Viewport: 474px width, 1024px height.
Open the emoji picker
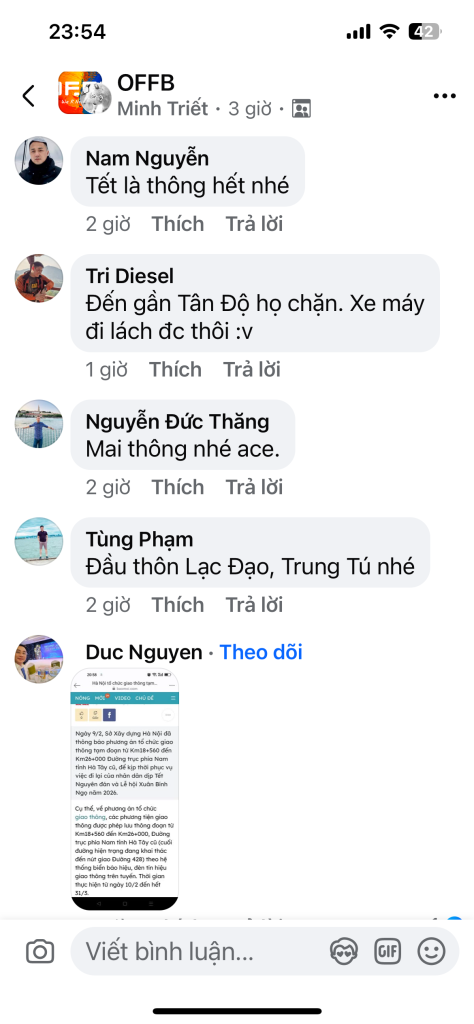(432, 952)
